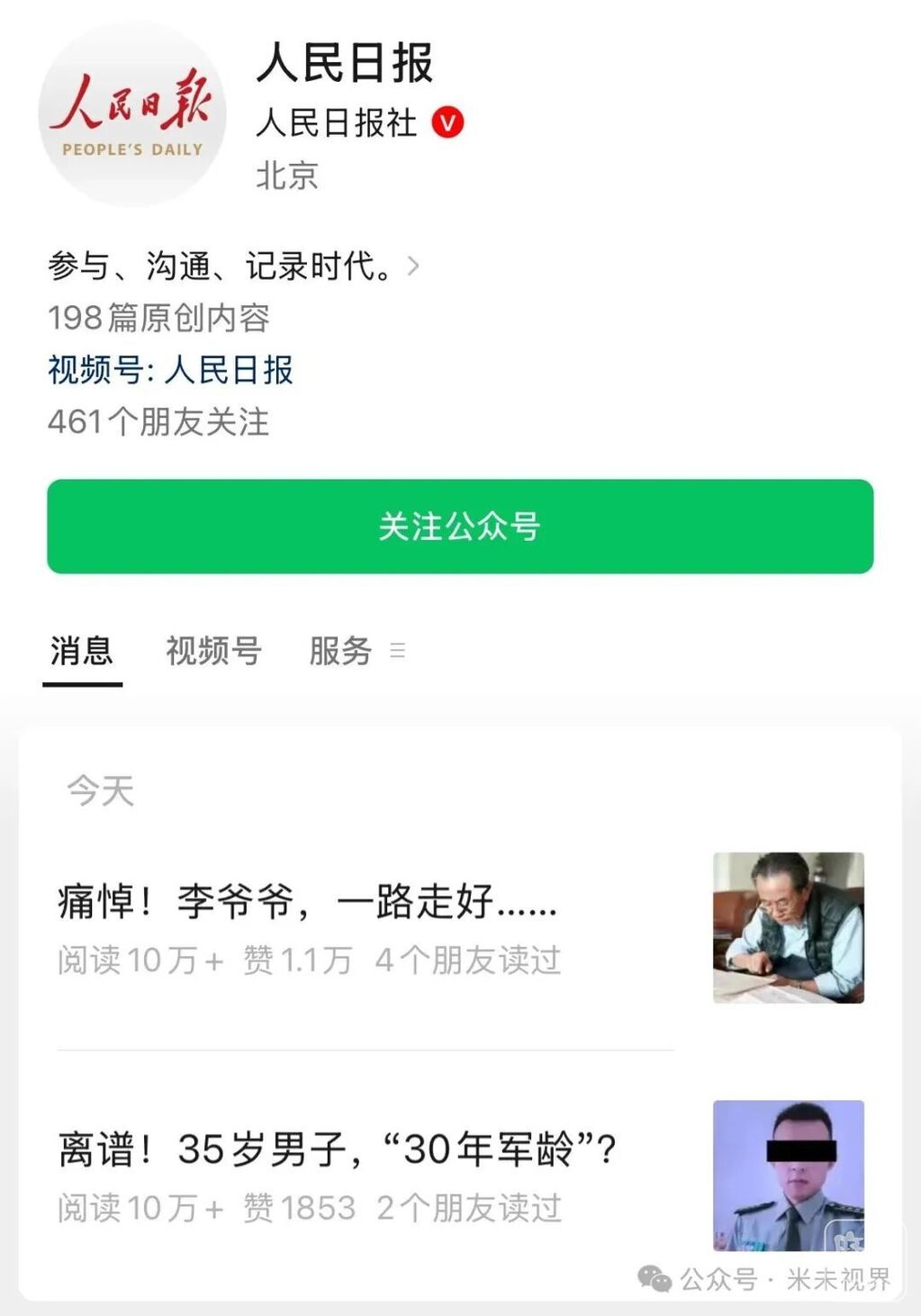
Task: Read article 离谱！35岁男子，“30年军龄”？
Action: [337, 1149]
